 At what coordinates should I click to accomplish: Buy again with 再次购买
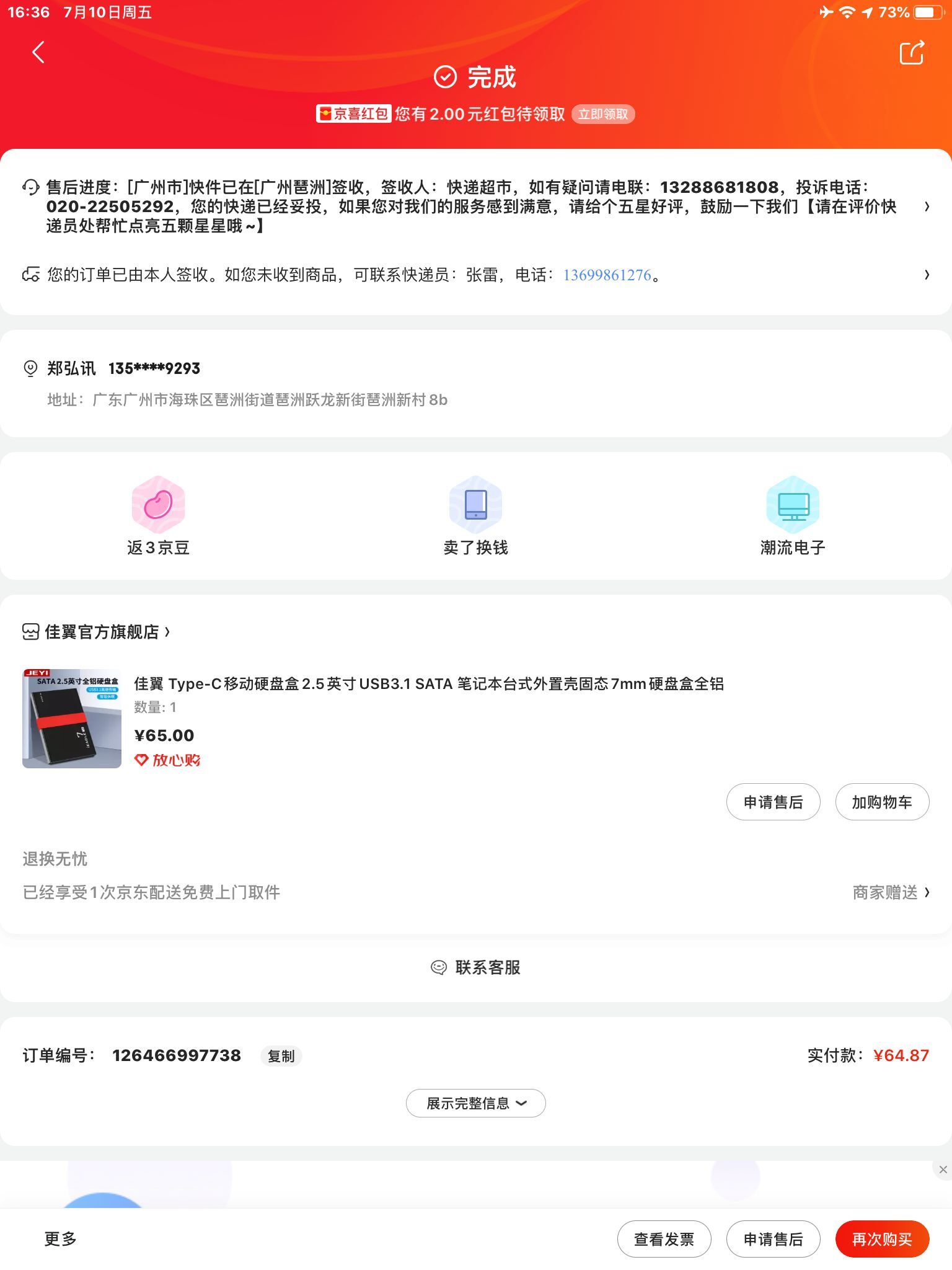click(881, 1239)
